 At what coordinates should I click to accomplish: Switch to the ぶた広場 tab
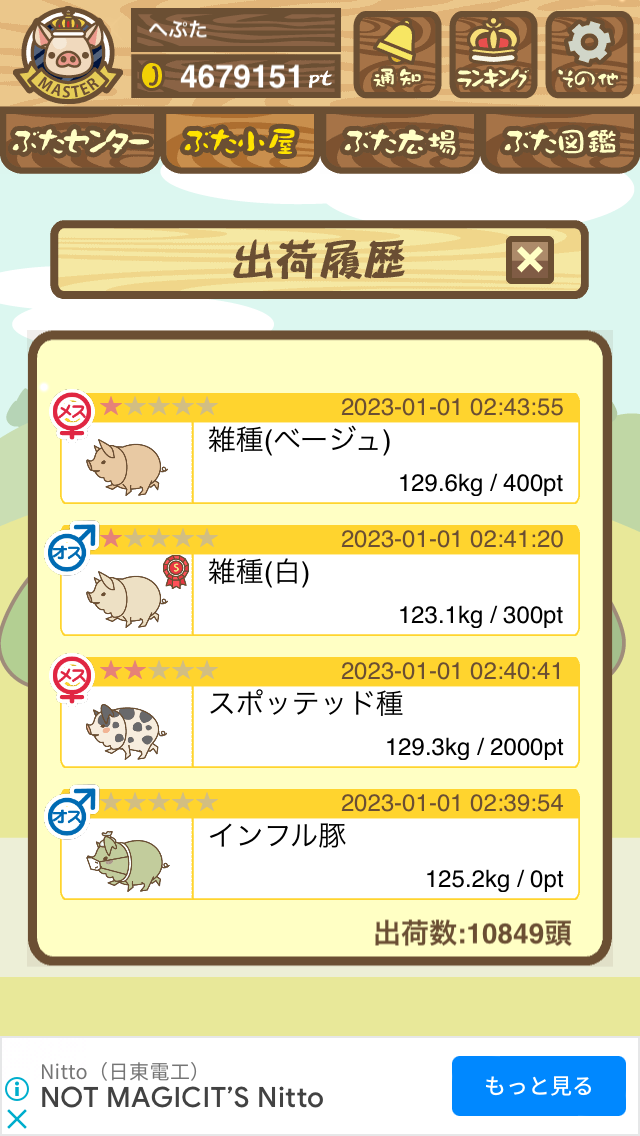click(399, 142)
